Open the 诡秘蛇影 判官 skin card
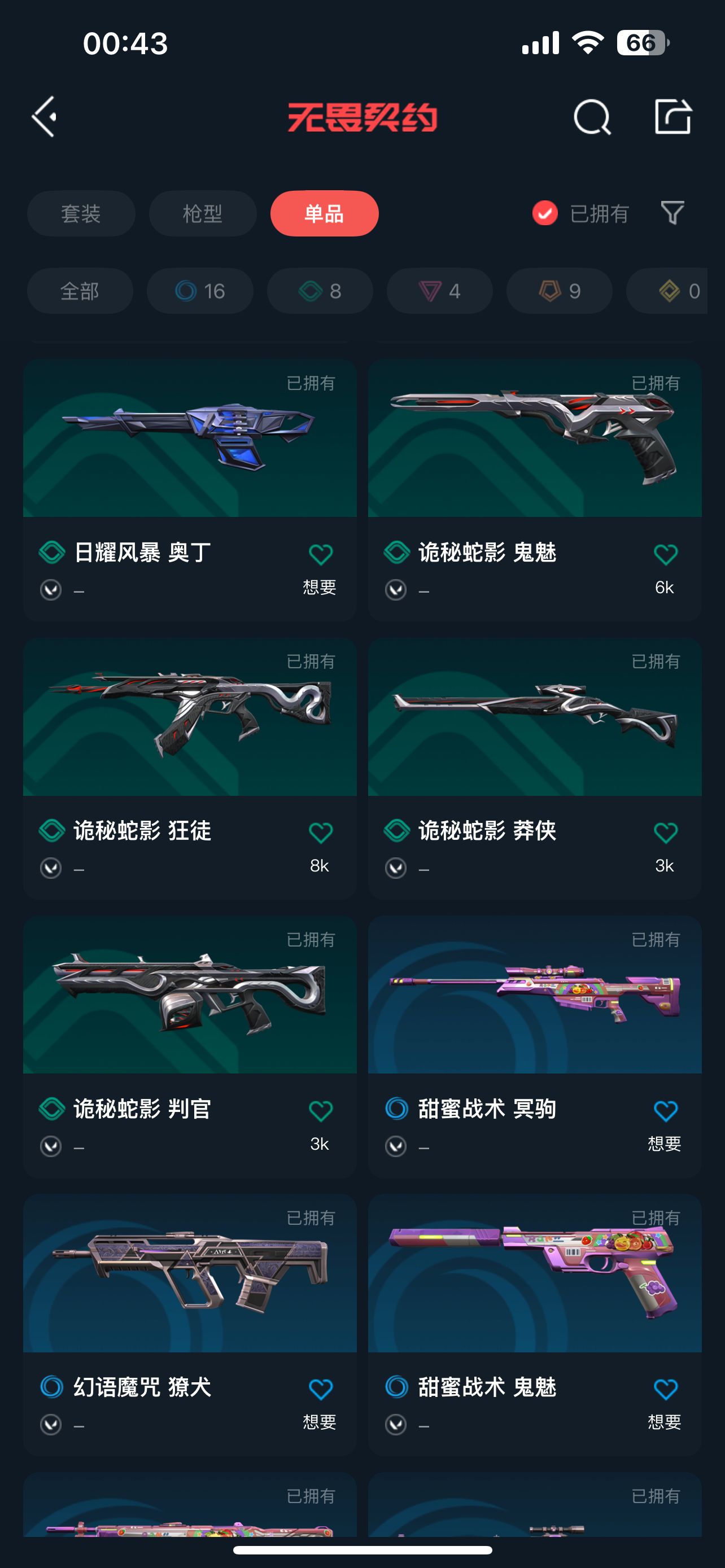 point(190,995)
